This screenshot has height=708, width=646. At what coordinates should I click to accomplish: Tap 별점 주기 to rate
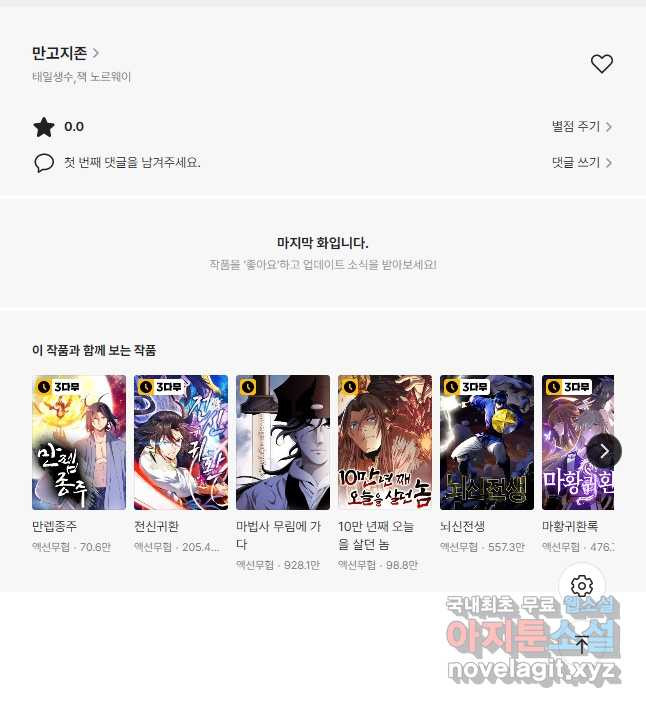tap(581, 127)
